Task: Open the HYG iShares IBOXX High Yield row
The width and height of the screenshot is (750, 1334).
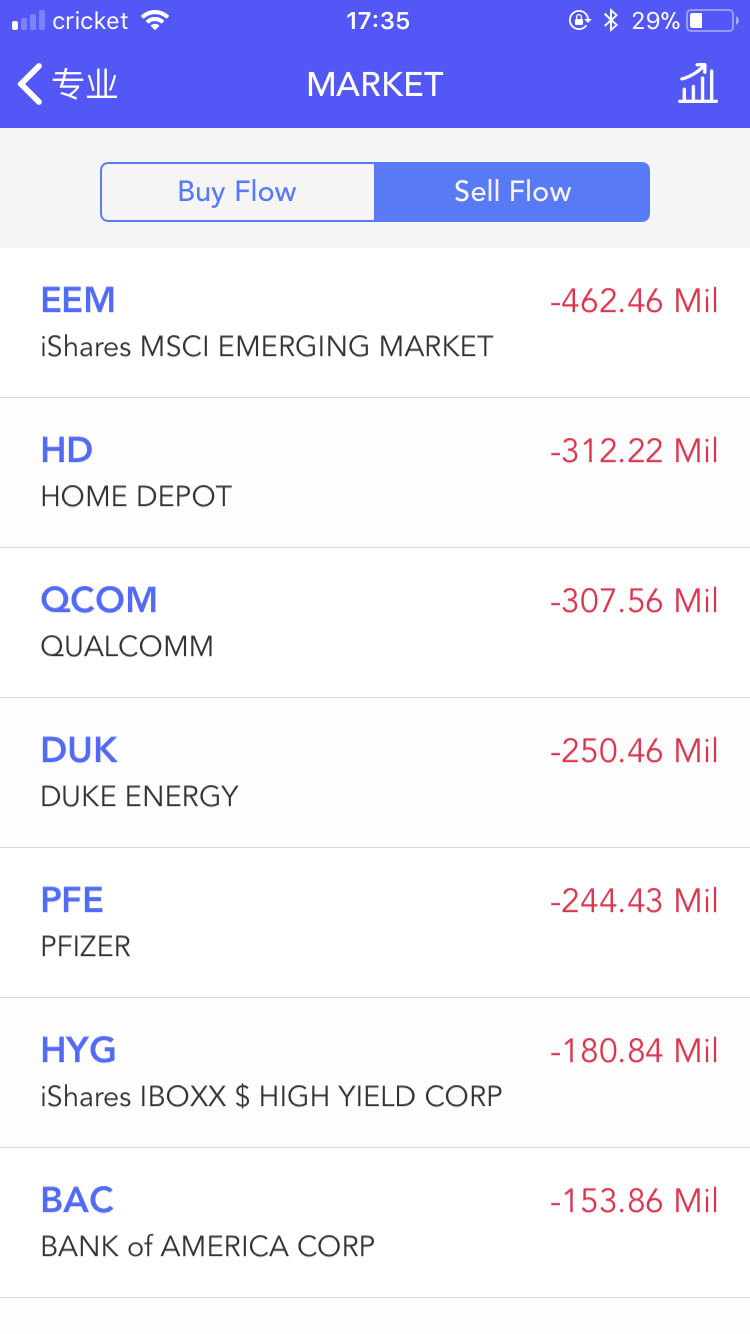Action: click(x=375, y=1073)
